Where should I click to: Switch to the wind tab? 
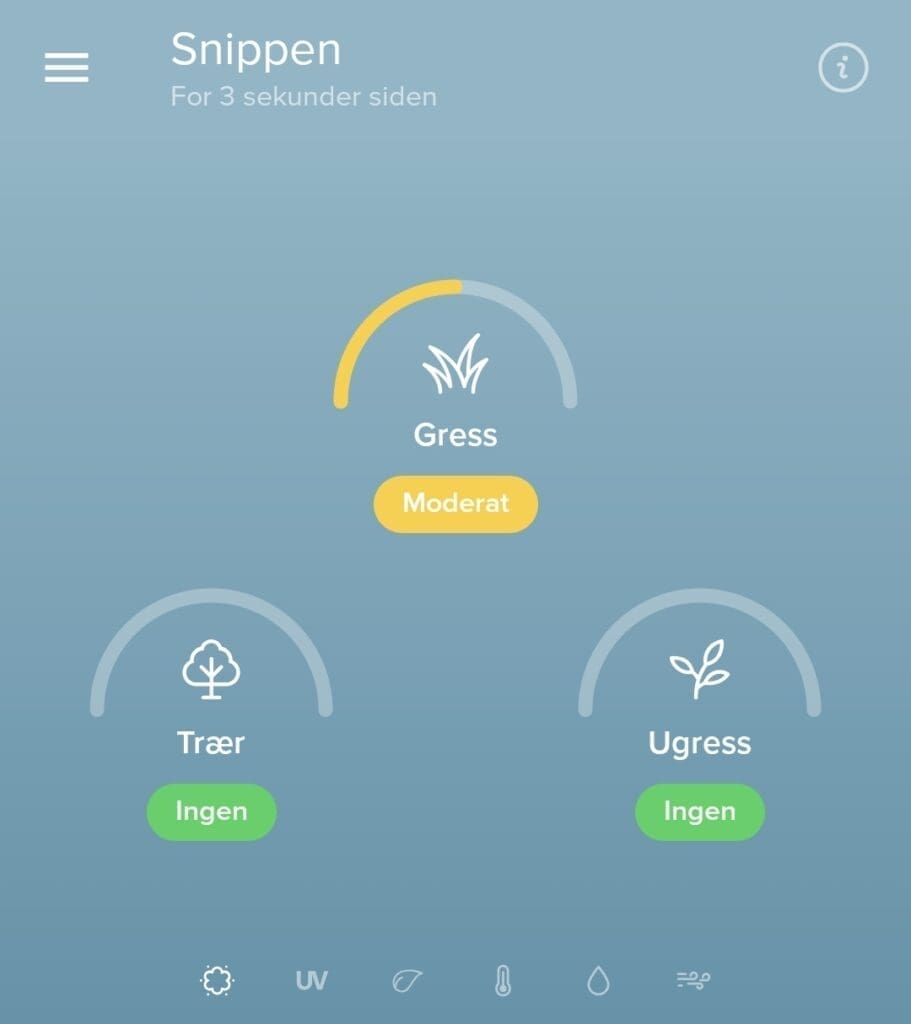pos(694,980)
